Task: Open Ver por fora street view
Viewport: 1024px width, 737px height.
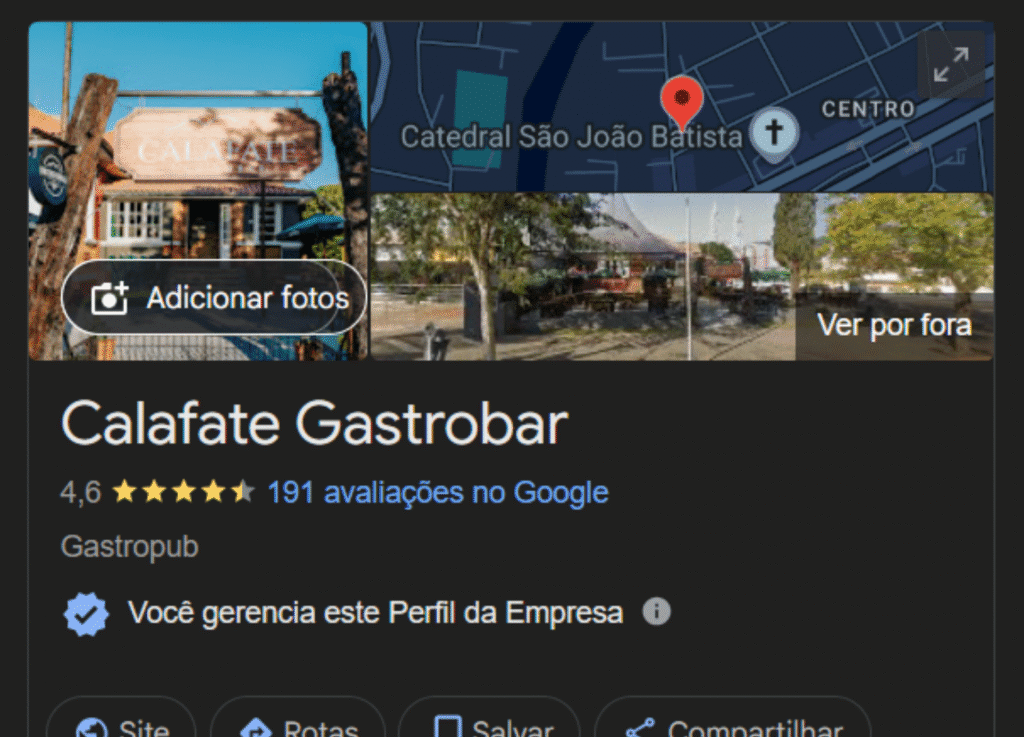Action: point(893,325)
